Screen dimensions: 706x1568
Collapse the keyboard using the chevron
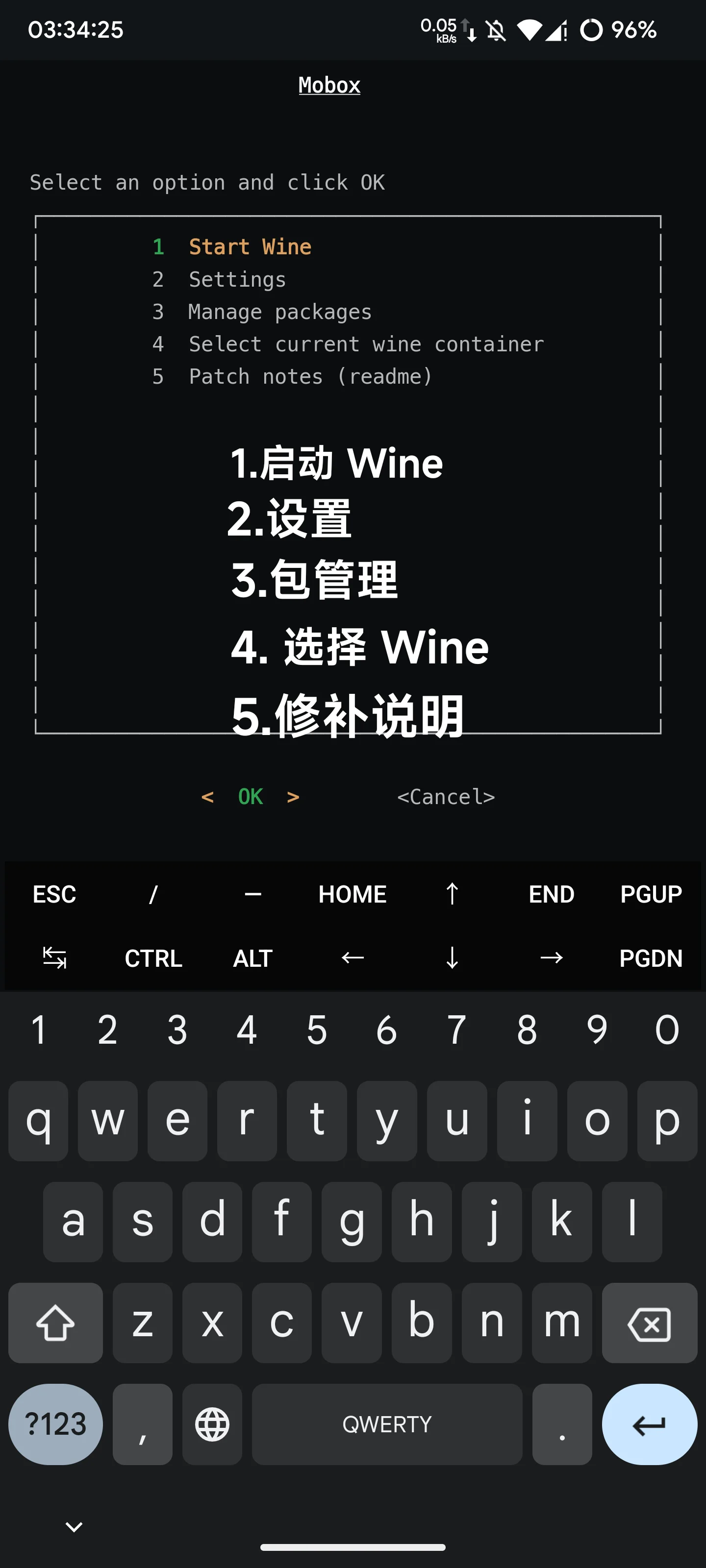73,1526
